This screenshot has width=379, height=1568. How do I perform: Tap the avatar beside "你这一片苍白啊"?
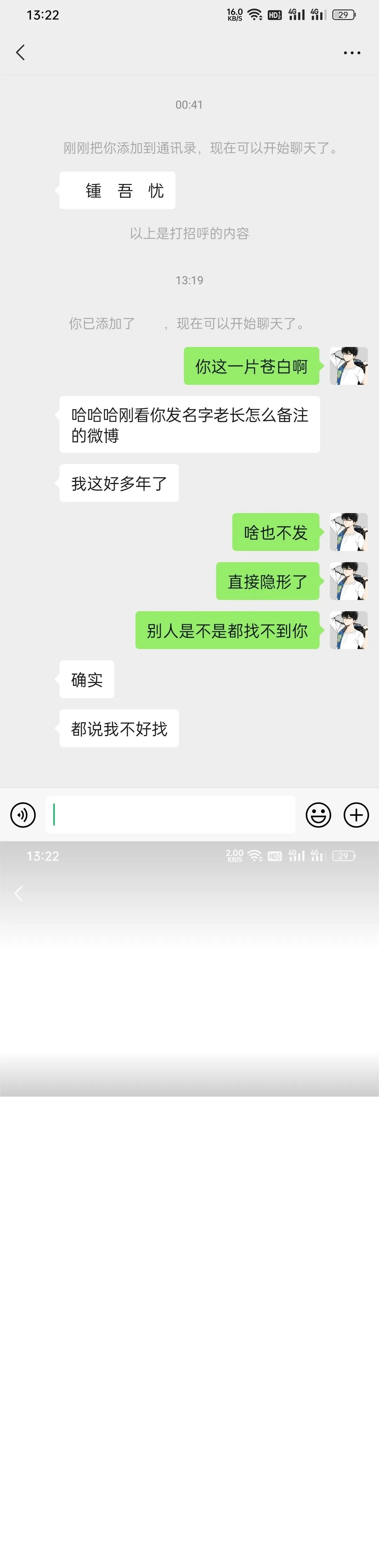pos(348,366)
